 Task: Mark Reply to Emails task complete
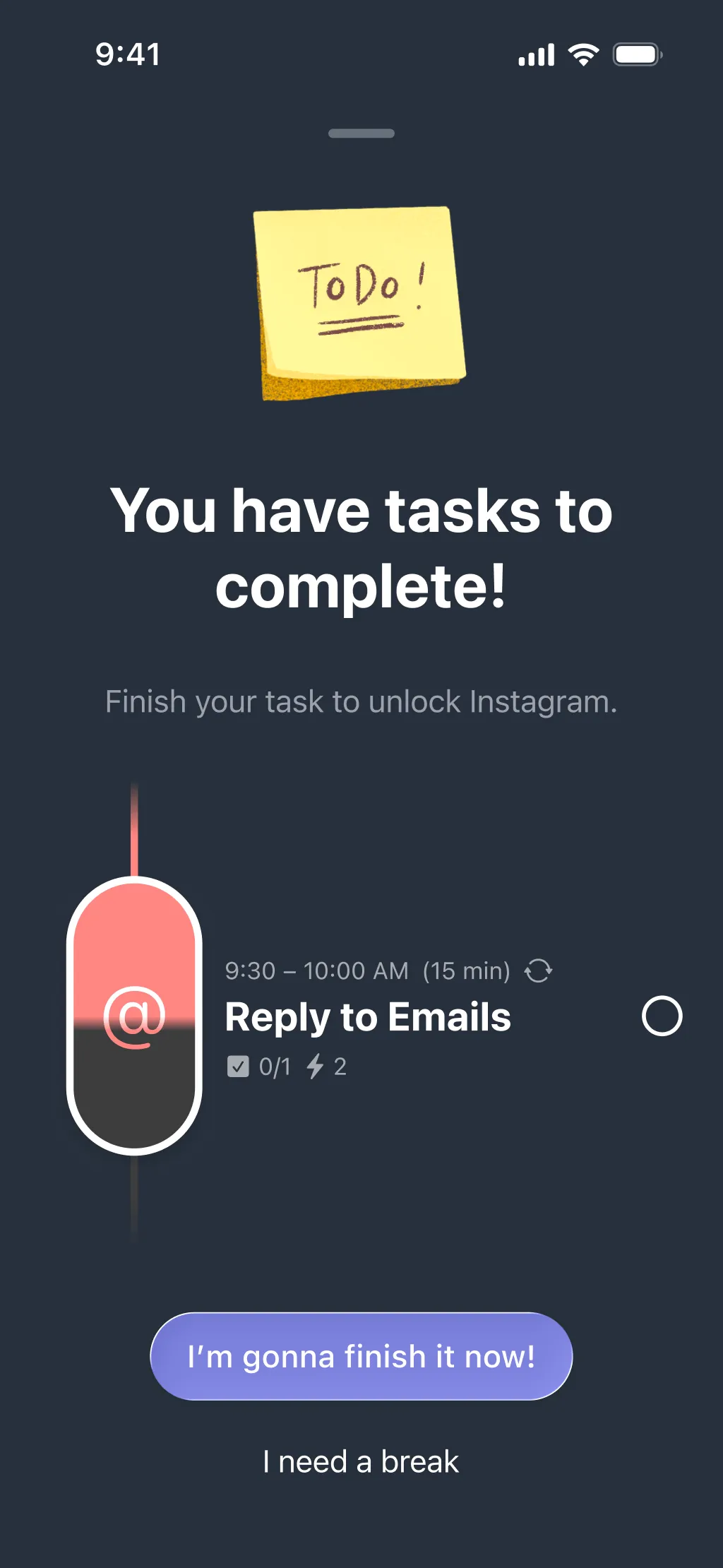click(x=662, y=1016)
